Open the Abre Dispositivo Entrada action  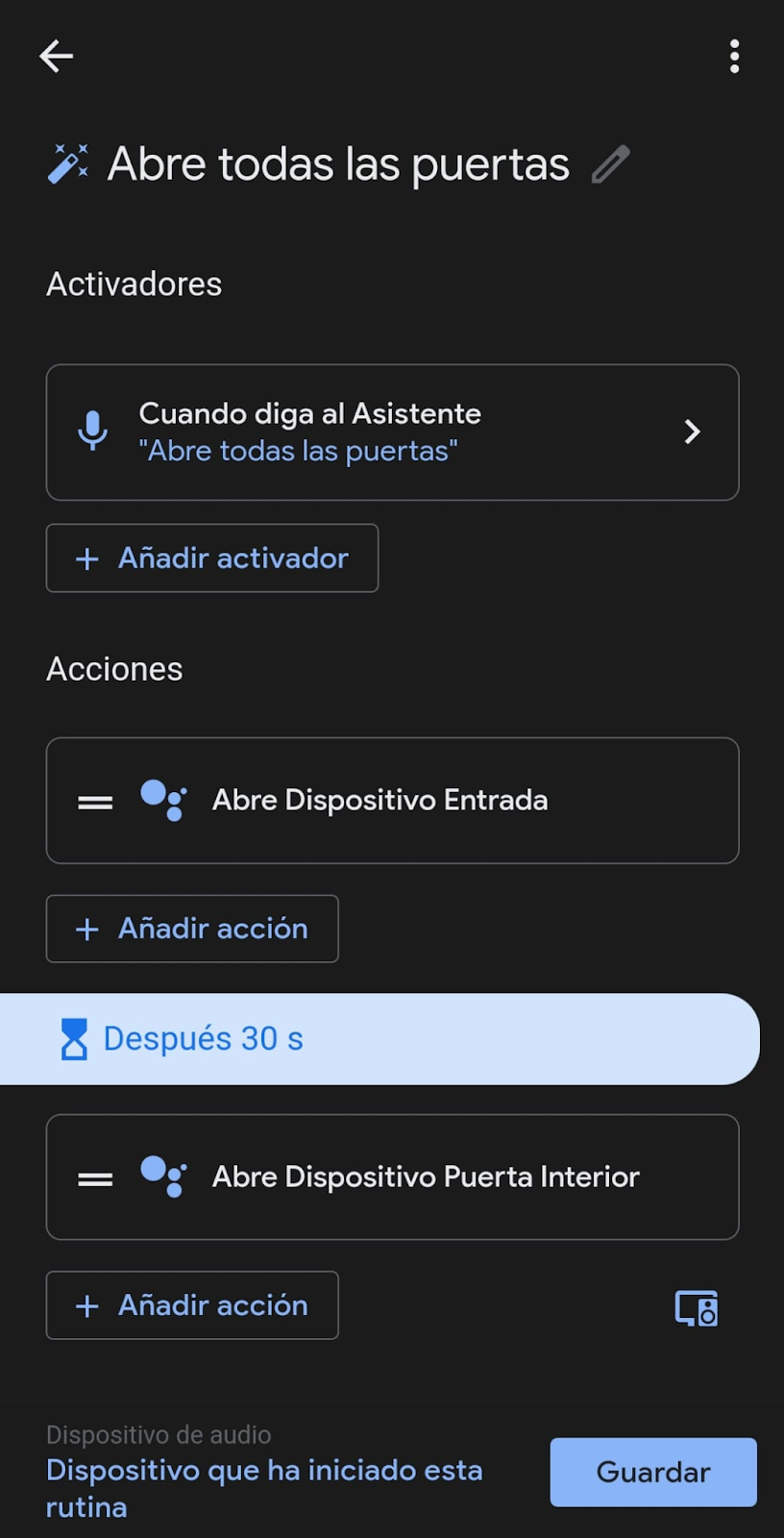point(392,801)
